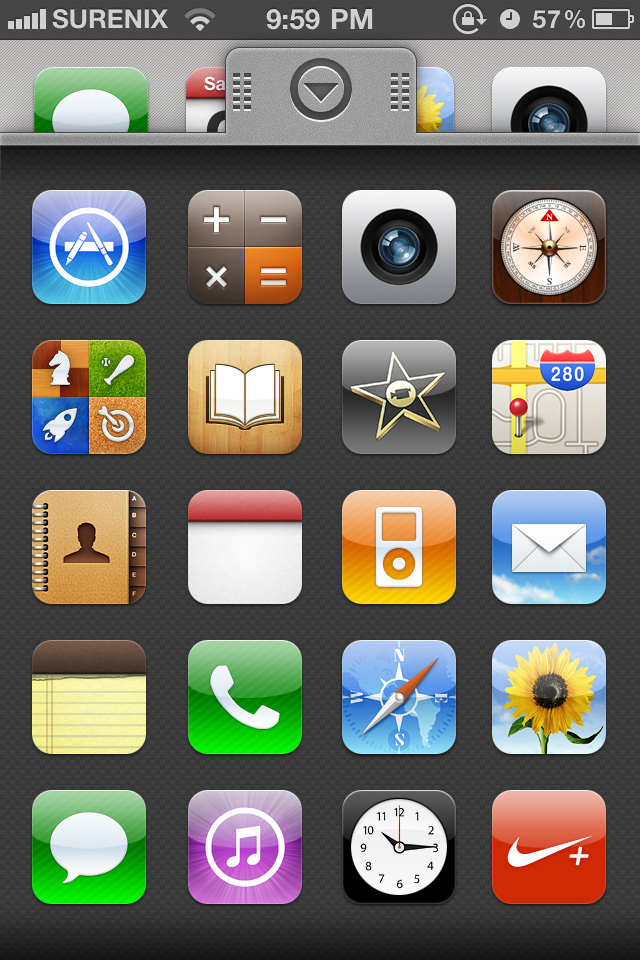Tap the down-arrow pull tab handle
Screen dimensions: 640x960
(321, 90)
